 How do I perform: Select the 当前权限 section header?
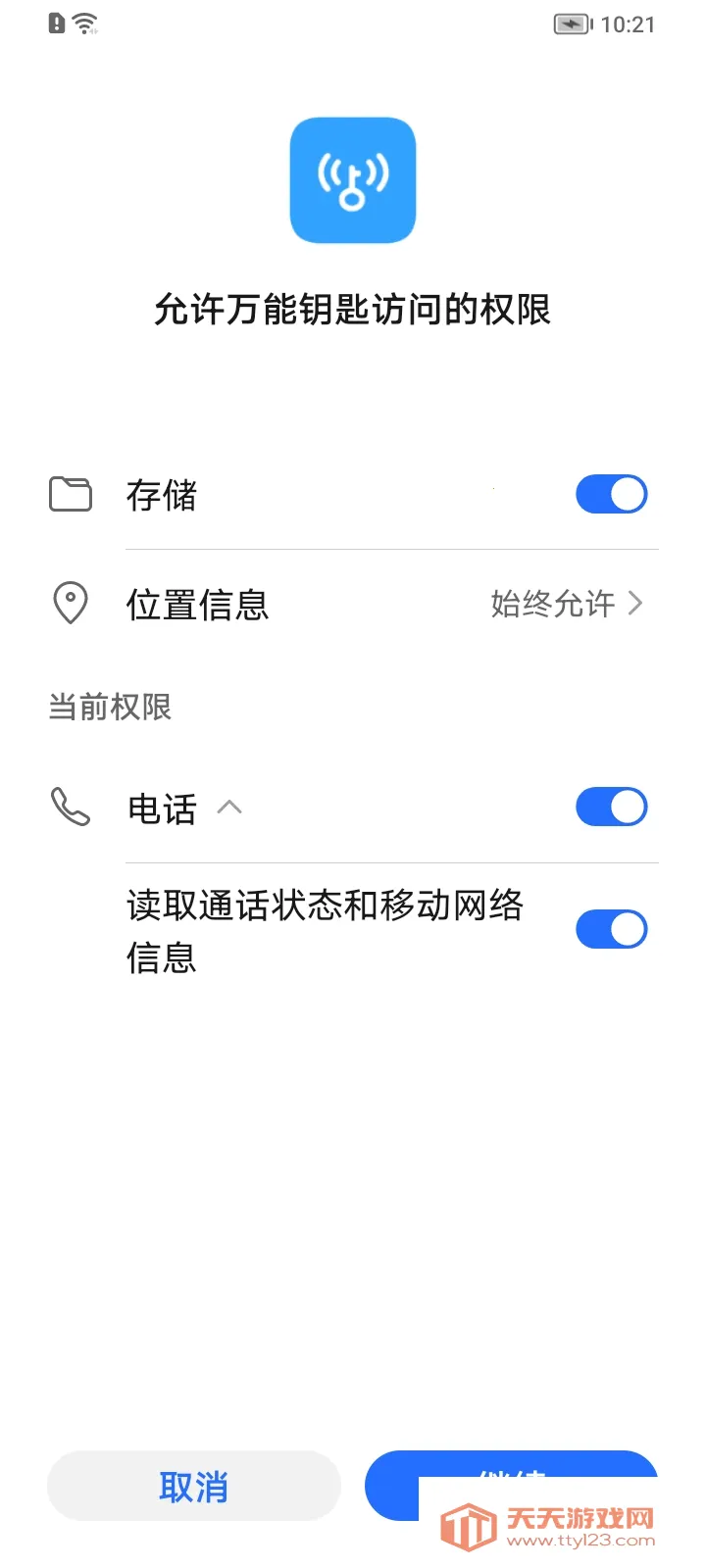[x=111, y=708]
